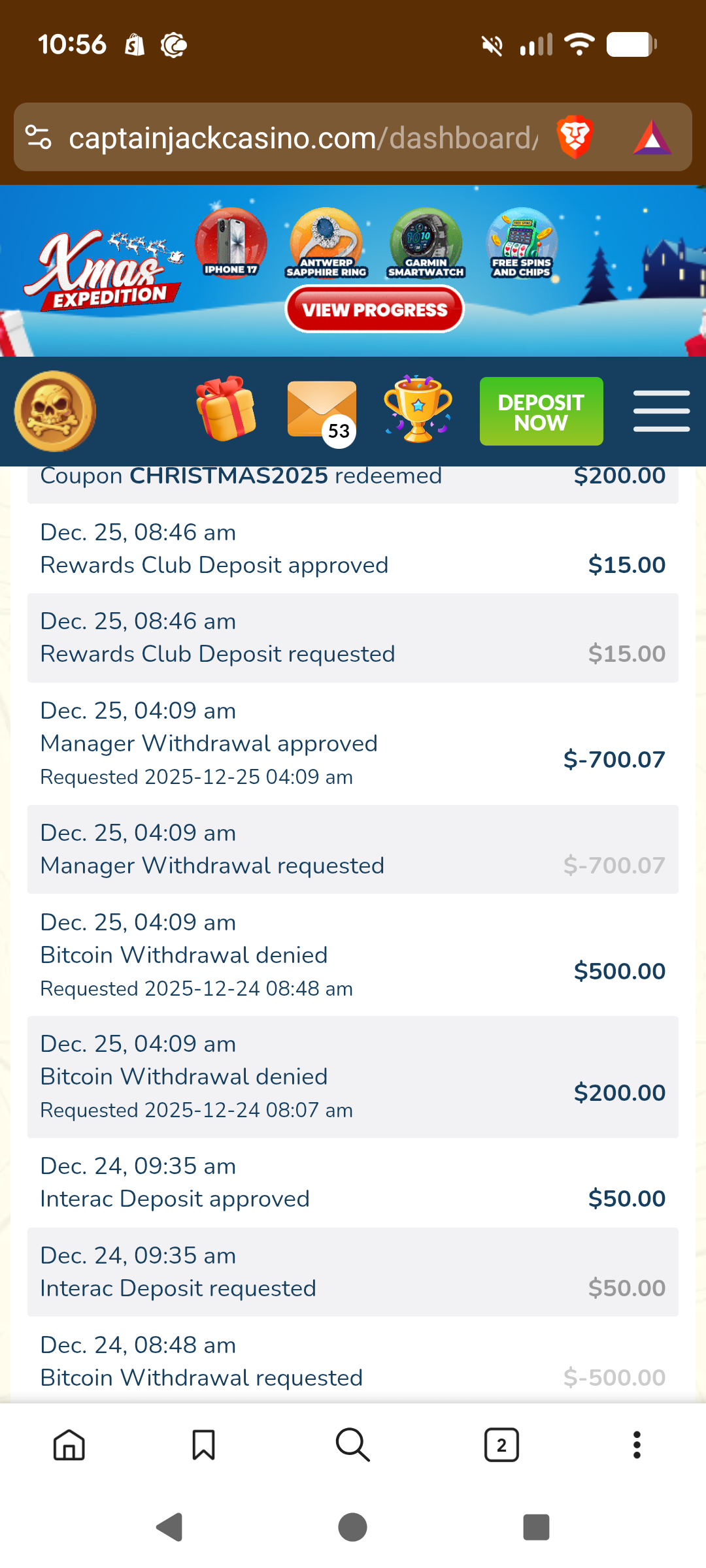Tap the View Progress button

coord(374,310)
